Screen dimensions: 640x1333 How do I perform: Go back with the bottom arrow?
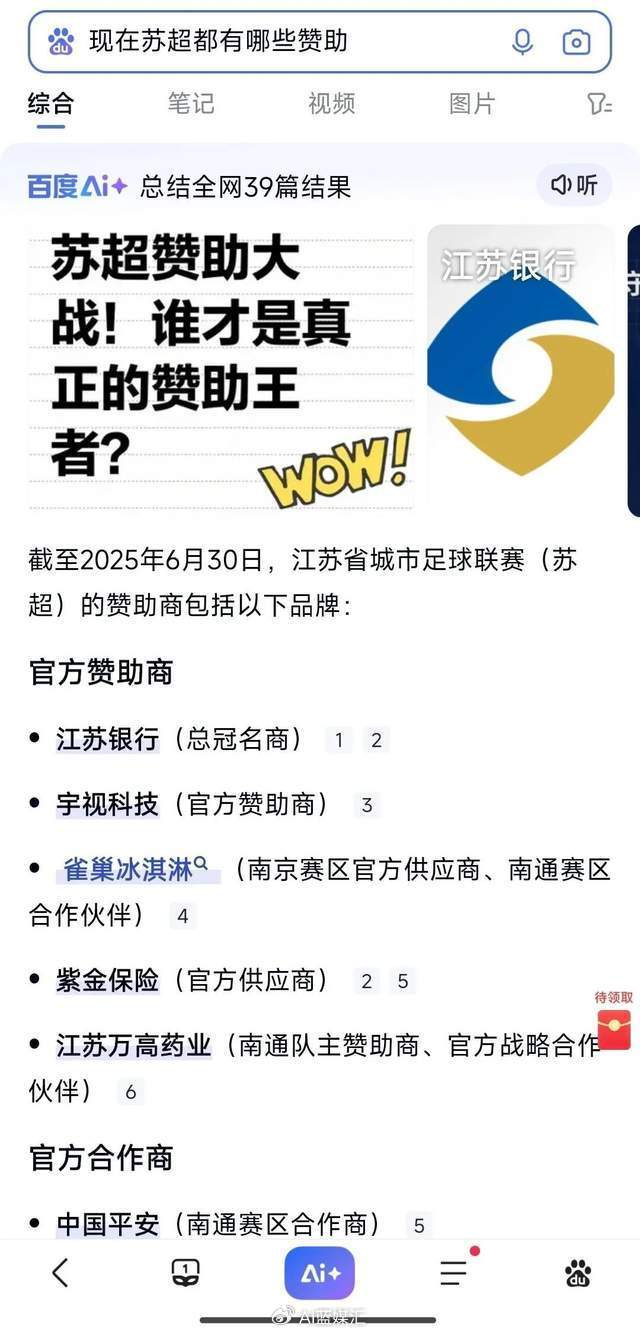pos(61,1273)
